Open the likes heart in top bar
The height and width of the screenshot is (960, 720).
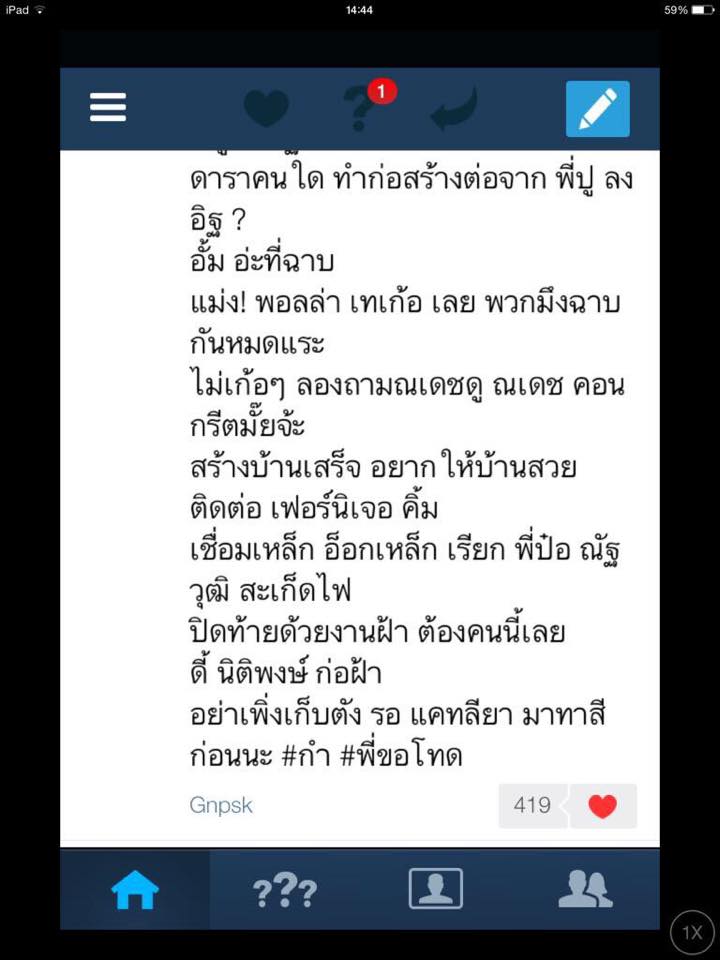pos(266,108)
